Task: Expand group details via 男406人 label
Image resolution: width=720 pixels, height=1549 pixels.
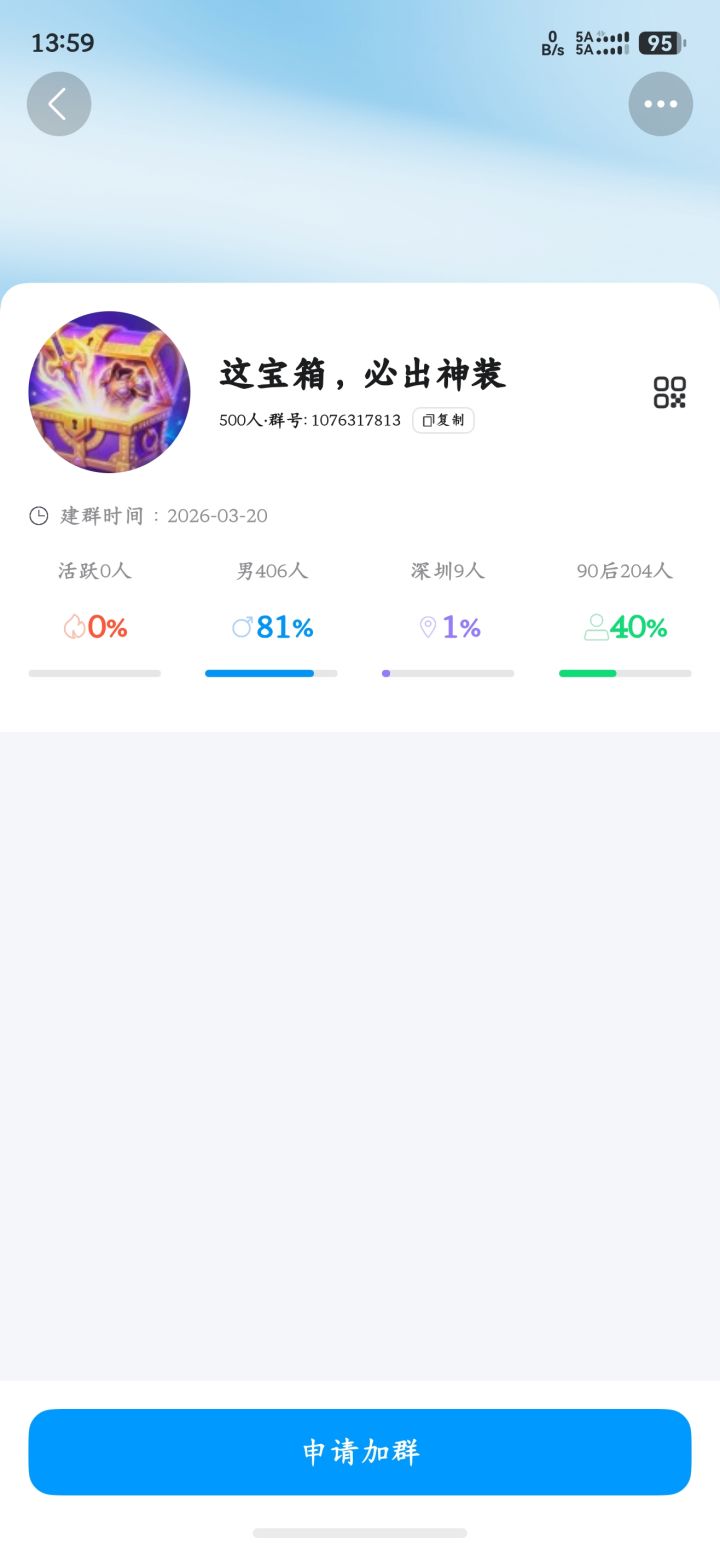Action: (270, 570)
